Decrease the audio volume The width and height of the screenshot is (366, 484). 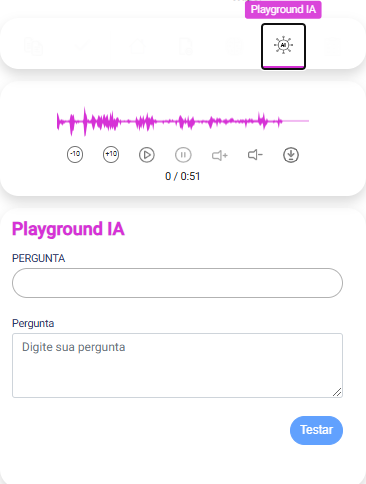255,155
